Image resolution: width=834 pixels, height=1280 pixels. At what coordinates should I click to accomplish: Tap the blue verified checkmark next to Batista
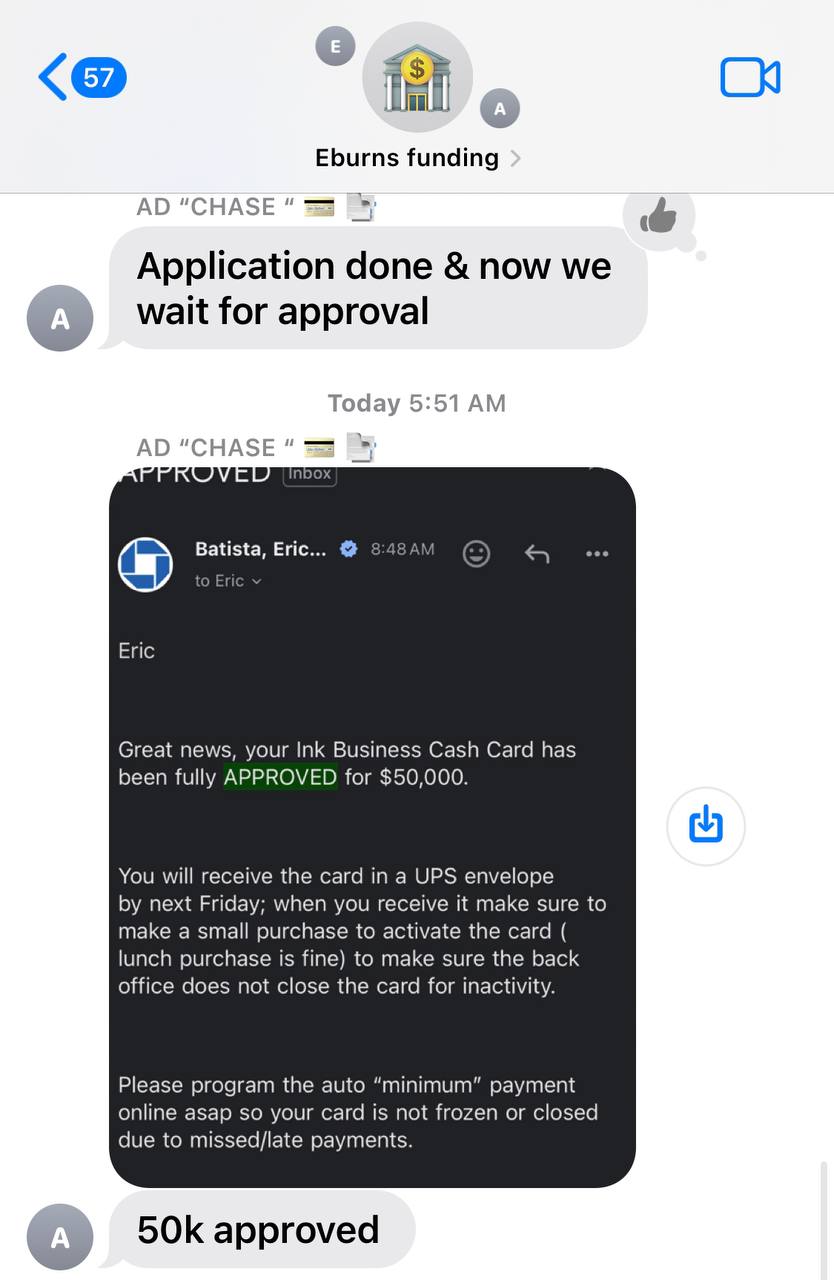[x=348, y=548]
